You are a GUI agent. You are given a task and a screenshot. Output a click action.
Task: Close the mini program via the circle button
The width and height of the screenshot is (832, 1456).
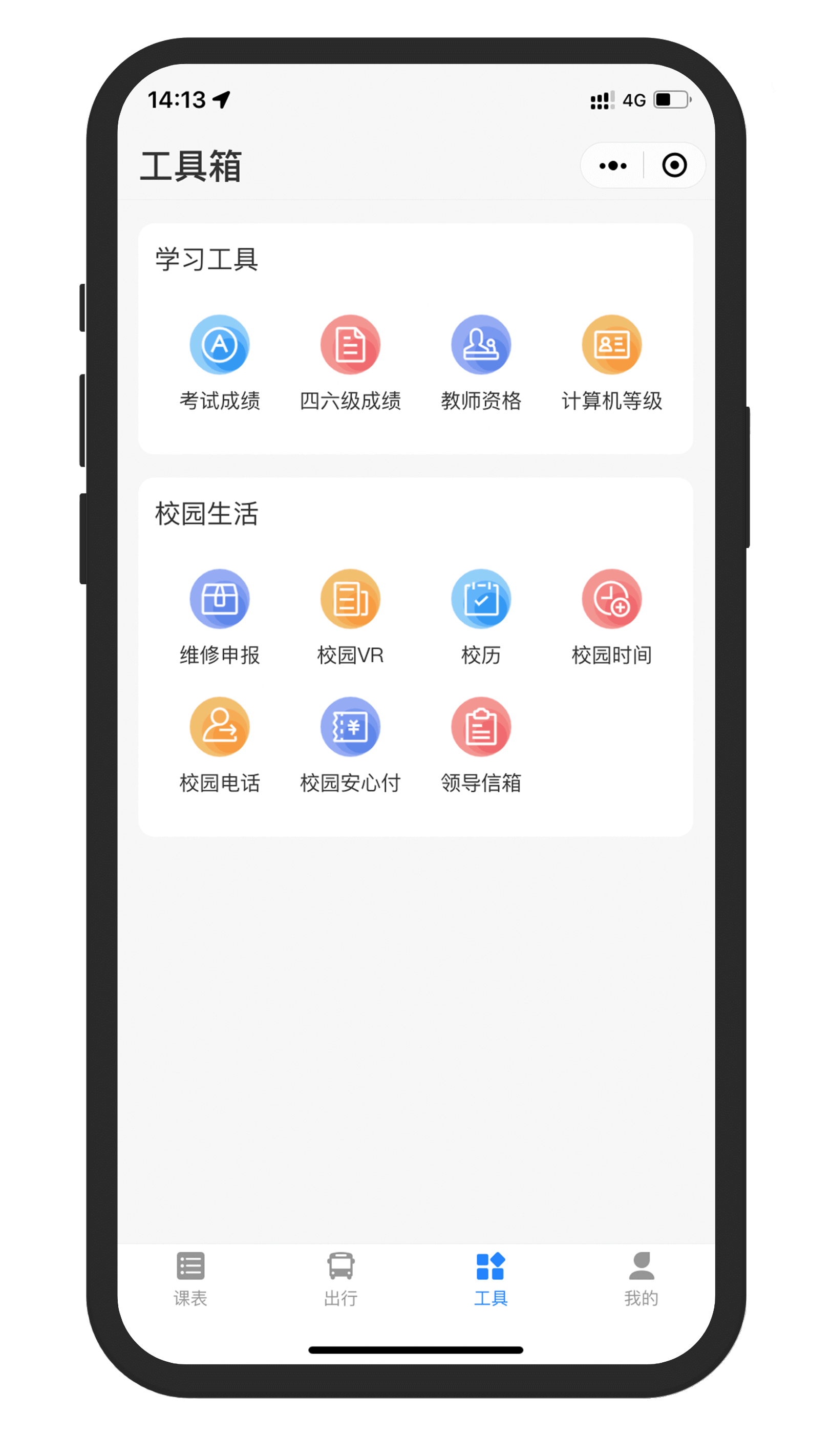click(x=674, y=166)
